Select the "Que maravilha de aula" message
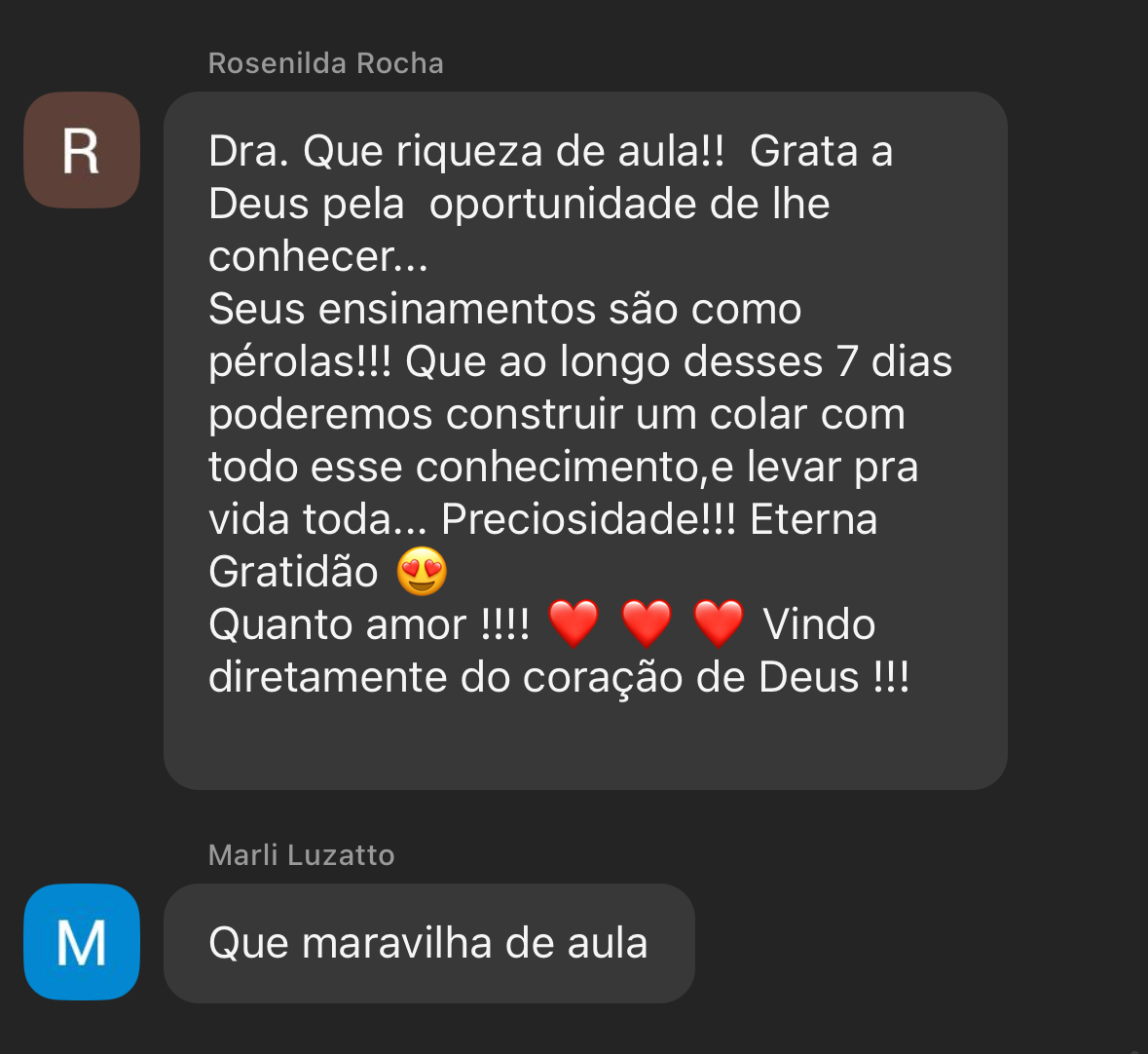 pyautogui.click(x=428, y=943)
